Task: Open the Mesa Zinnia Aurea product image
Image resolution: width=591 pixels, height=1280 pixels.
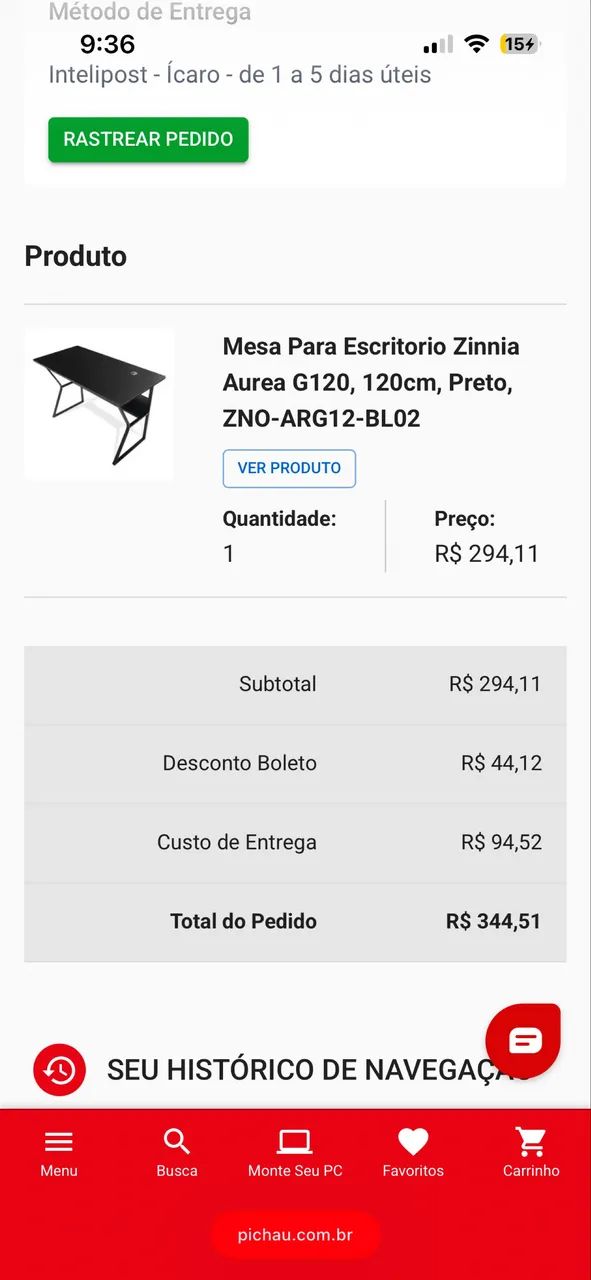Action: tap(99, 405)
